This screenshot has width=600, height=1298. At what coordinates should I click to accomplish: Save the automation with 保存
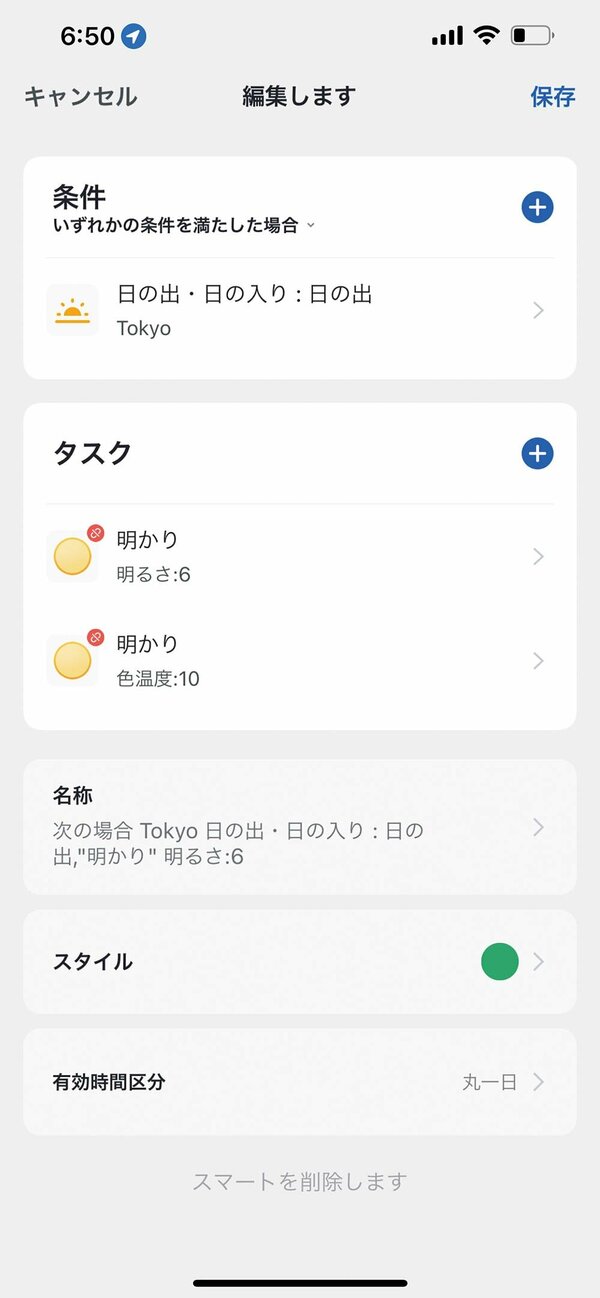(x=553, y=97)
